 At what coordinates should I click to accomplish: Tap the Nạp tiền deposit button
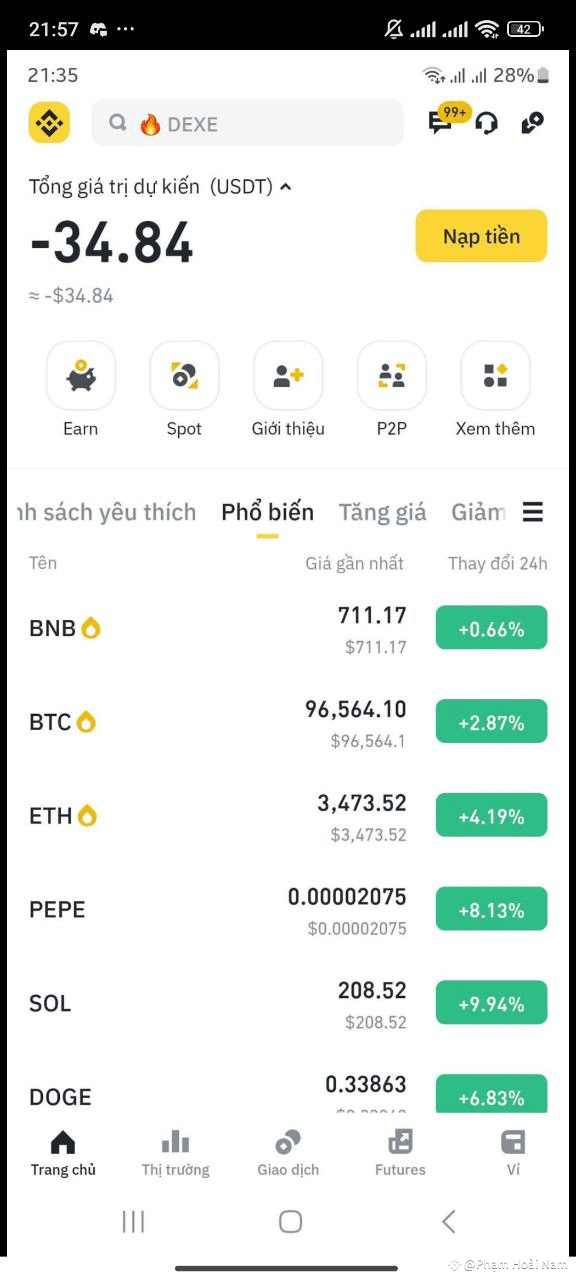click(481, 236)
